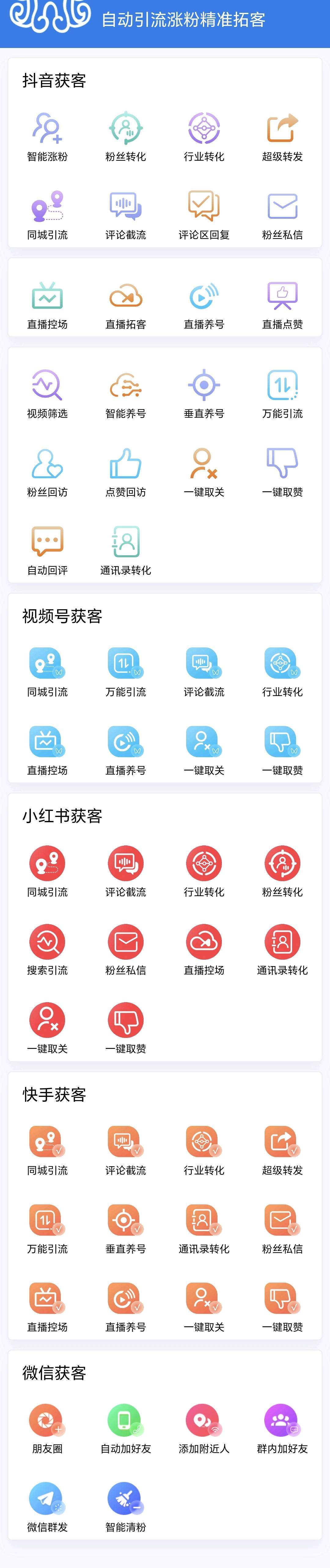This screenshot has width=330, height=1568.
Task: Launch 智能清粉
Action: 125,1499
